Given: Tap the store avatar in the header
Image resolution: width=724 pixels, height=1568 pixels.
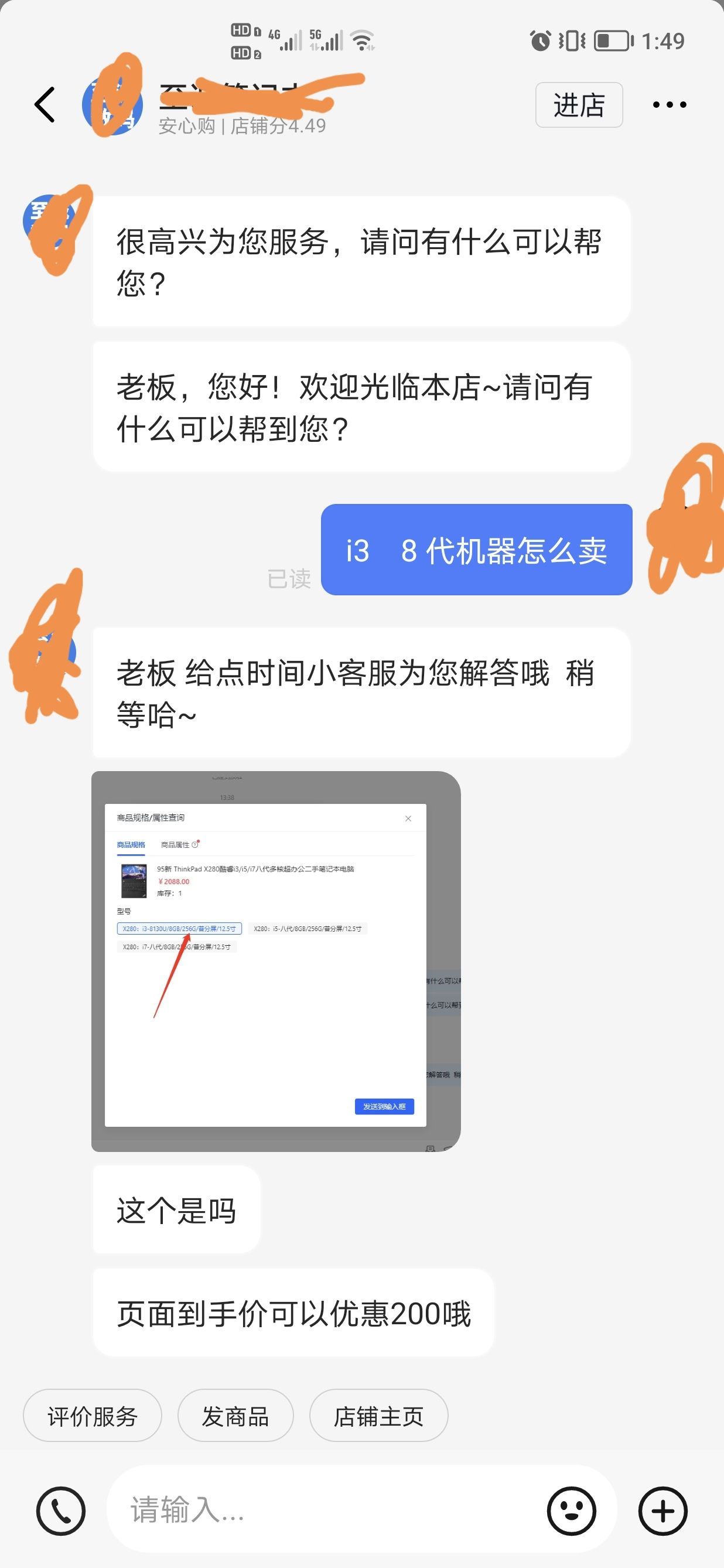Looking at the screenshot, I should 112,105.
